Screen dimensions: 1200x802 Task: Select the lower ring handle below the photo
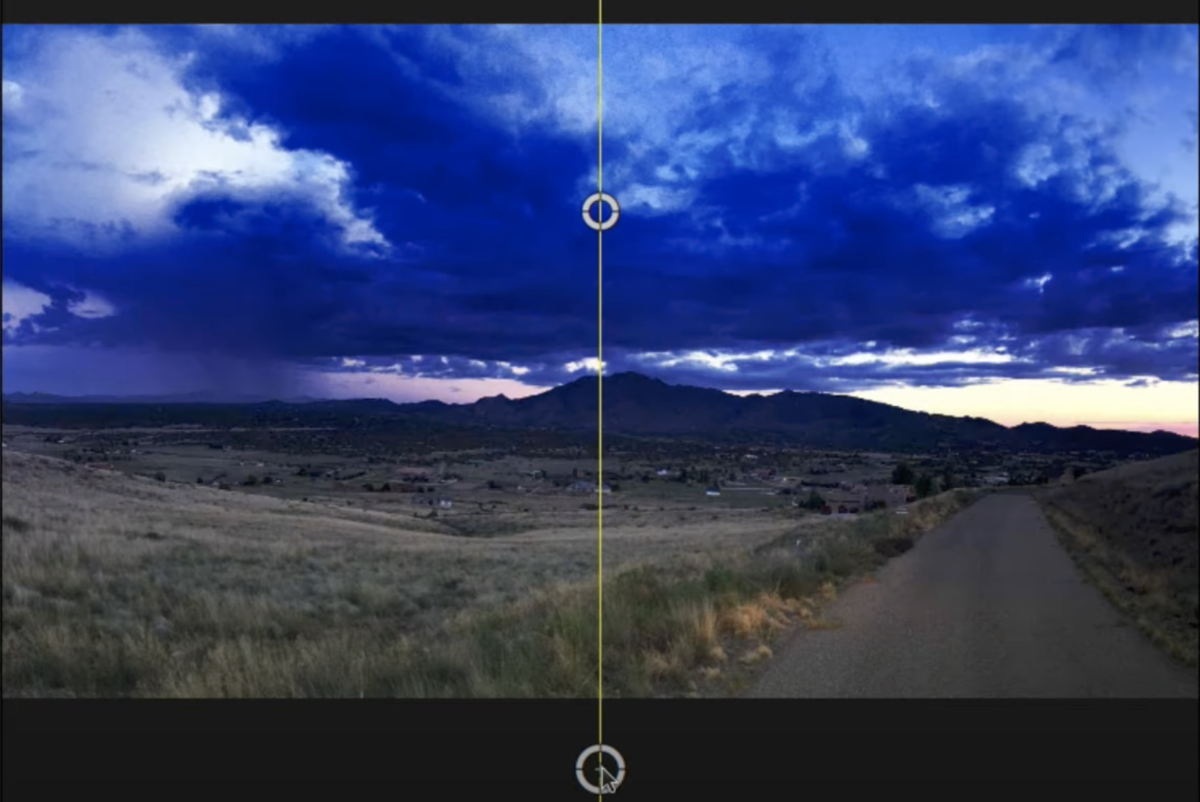click(x=600, y=769)
